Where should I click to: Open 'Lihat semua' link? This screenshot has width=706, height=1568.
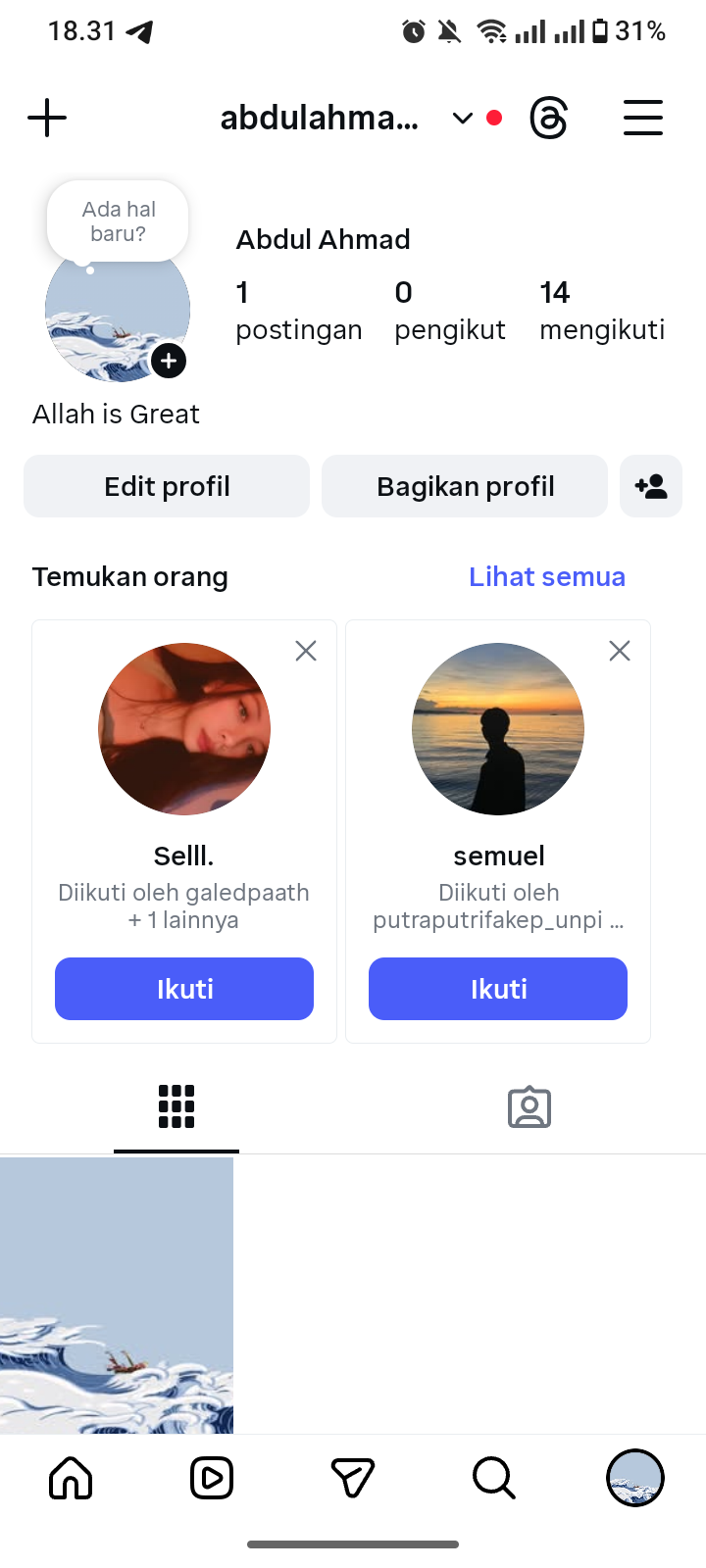pos(546,576)
